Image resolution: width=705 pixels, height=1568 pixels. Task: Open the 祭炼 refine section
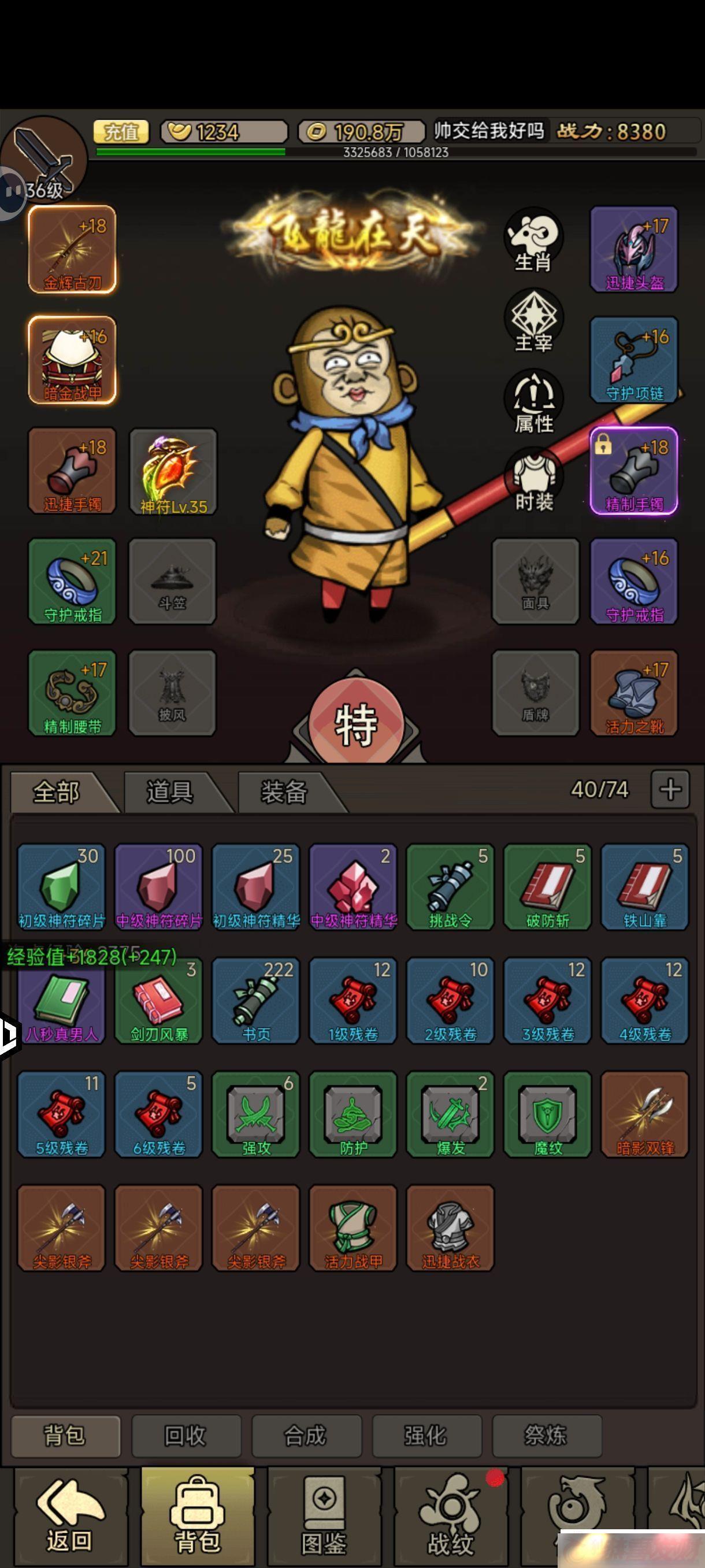click(x=546, y=1436)
